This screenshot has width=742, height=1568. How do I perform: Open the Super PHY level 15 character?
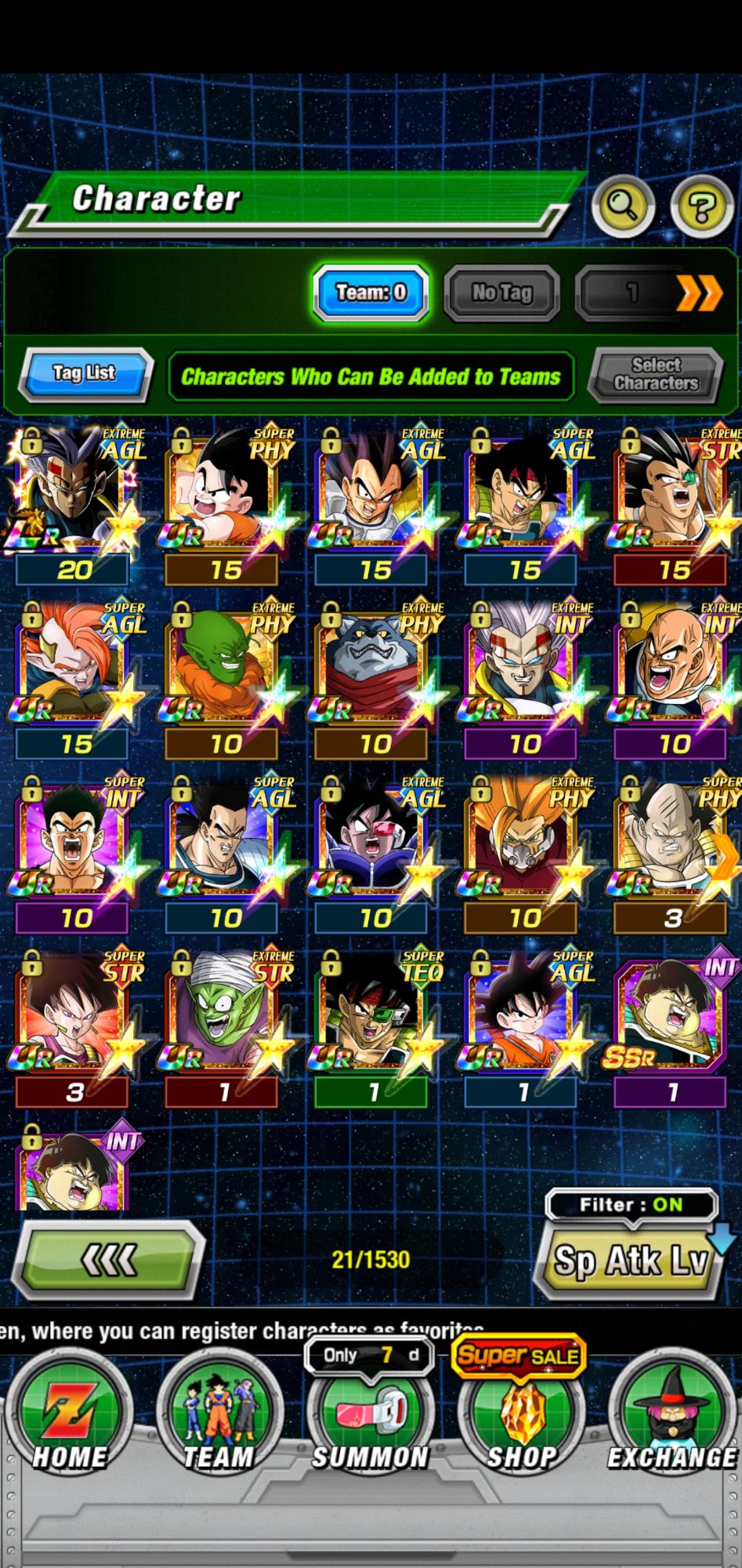point(223,492)
